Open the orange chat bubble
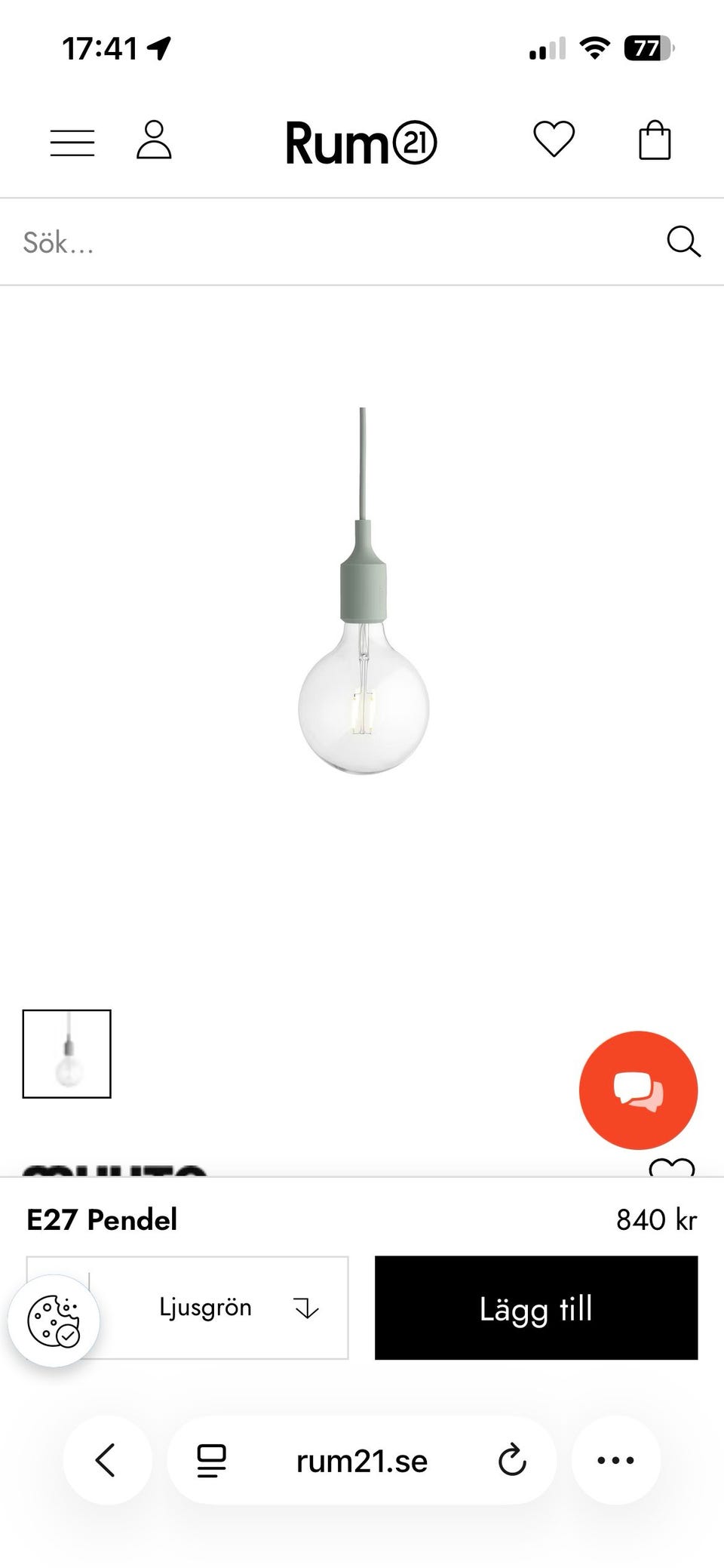Viewport: 724px width, 1568px height. tap(638, 1090)
